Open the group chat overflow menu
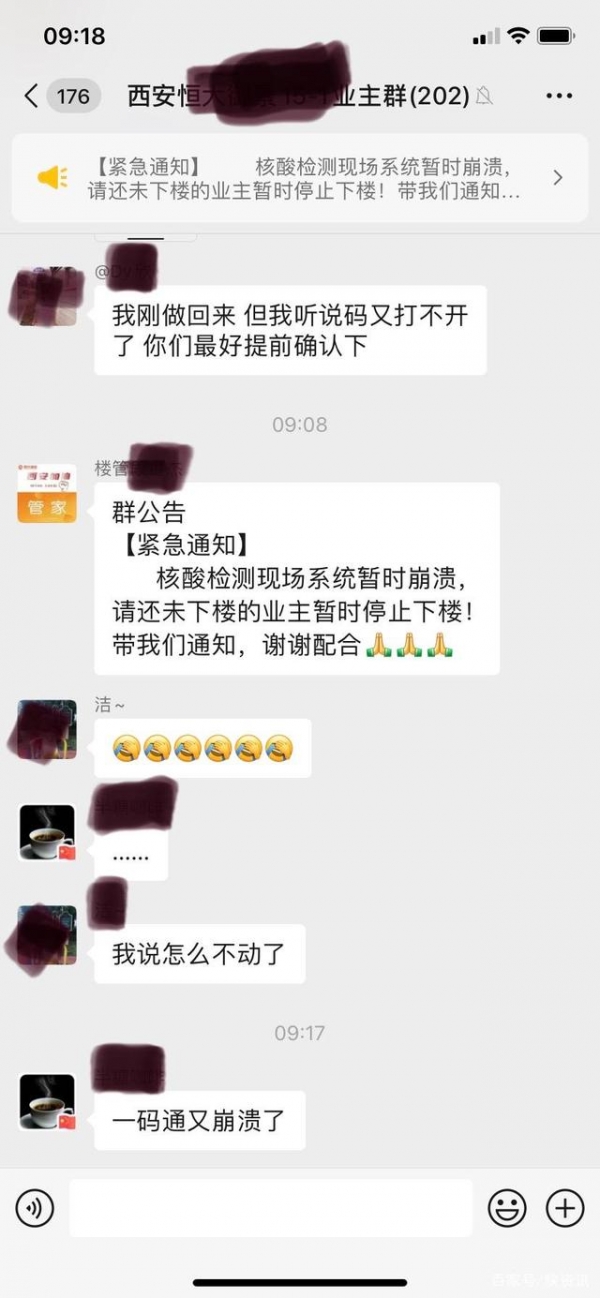 click(558, 96)
